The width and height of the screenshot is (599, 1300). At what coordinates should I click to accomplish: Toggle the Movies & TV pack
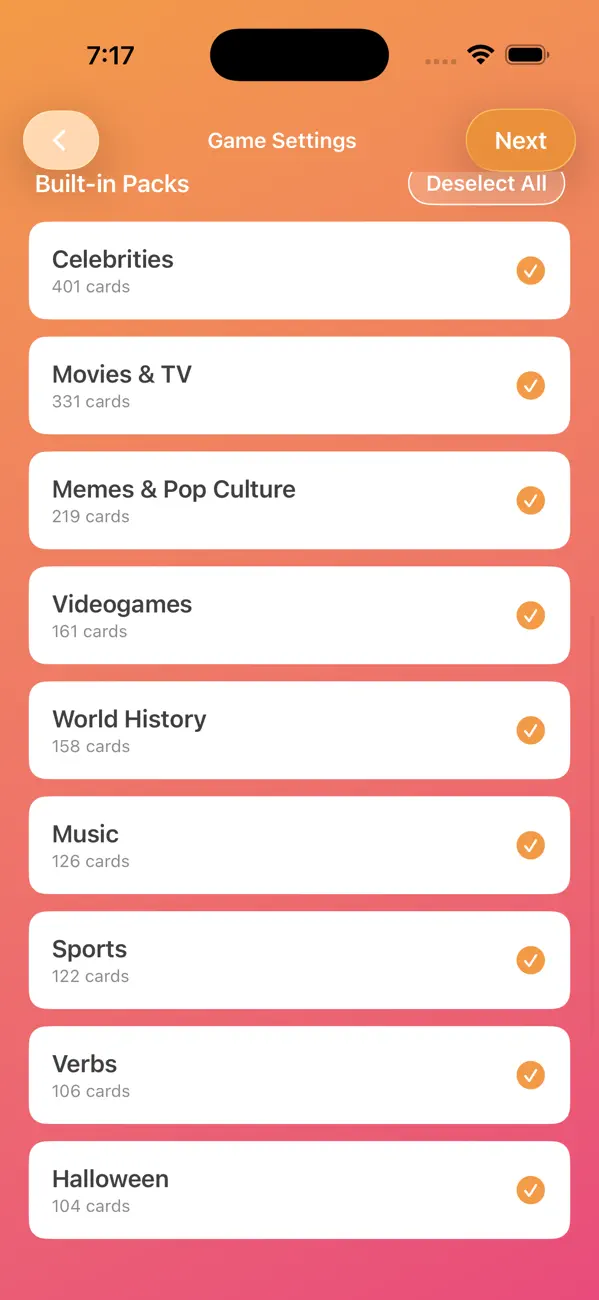coord(299,385)
